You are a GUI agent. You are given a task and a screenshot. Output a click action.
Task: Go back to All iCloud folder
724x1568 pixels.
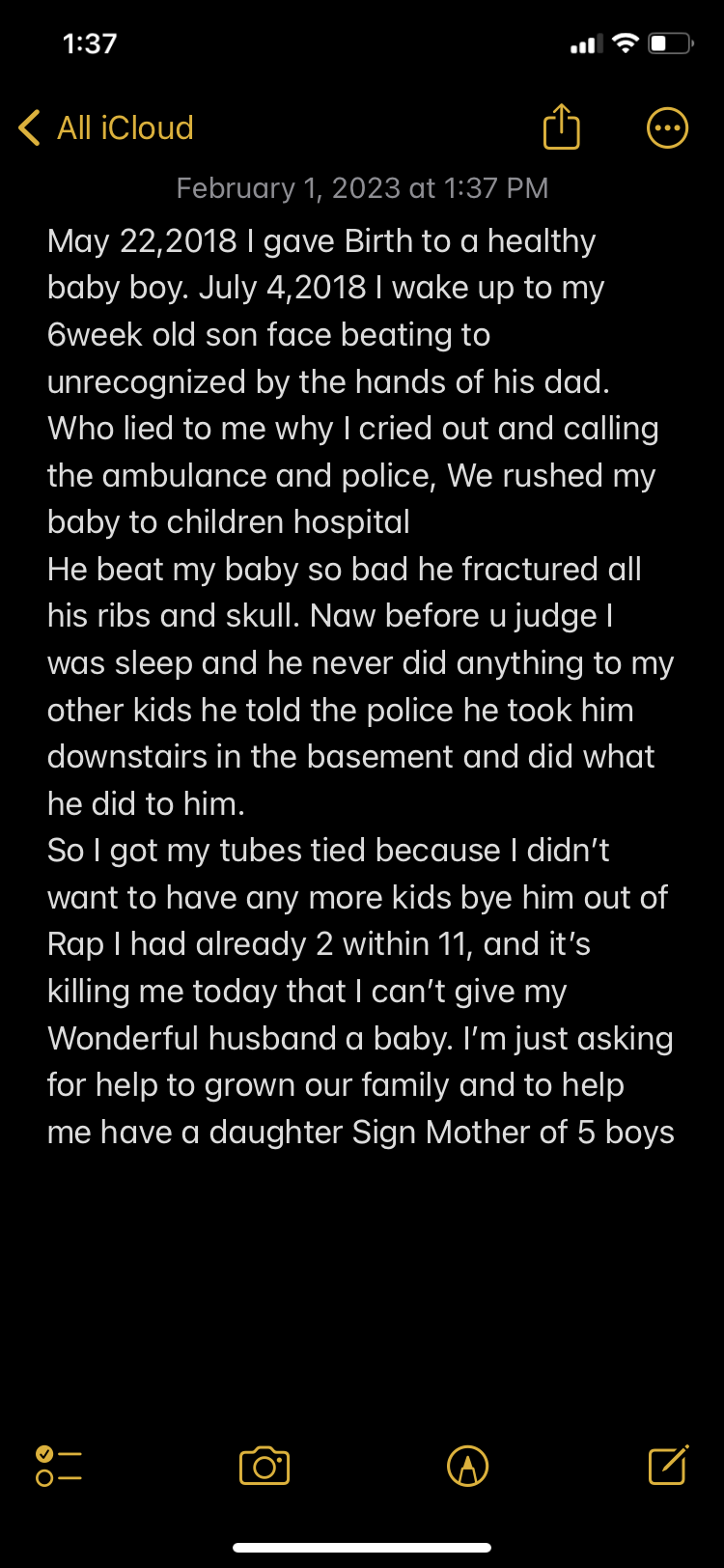[x=106, y=127]
